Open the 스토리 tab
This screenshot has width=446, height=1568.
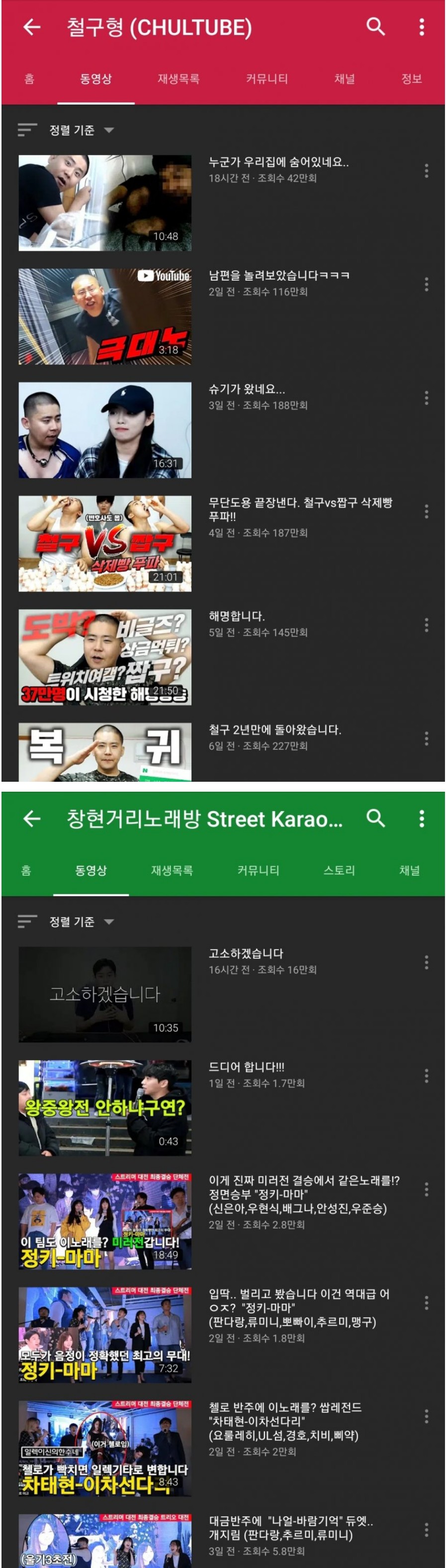click(x=339, y=870)
